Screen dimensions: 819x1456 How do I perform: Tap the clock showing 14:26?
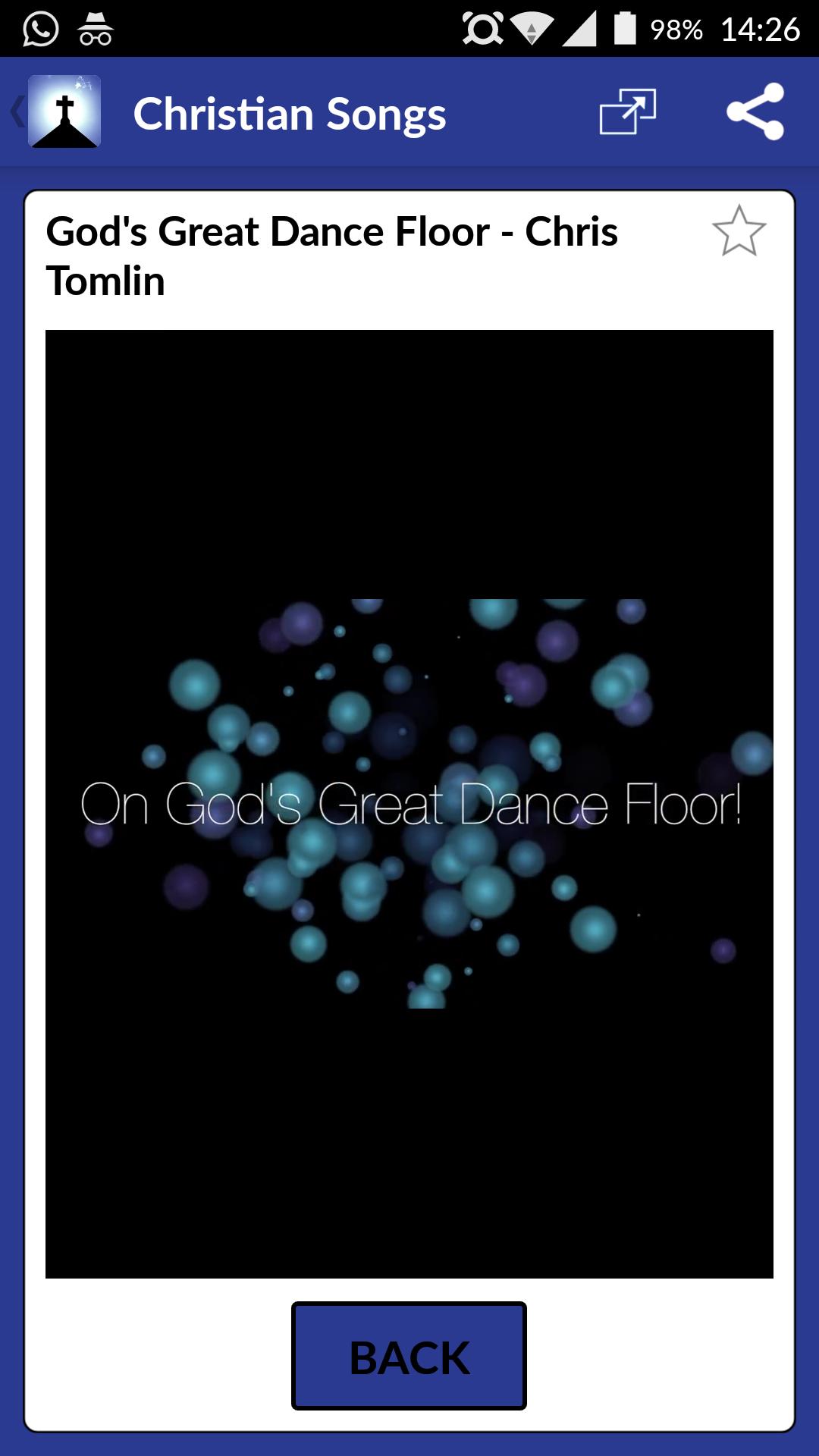click(x=760, y=27)
